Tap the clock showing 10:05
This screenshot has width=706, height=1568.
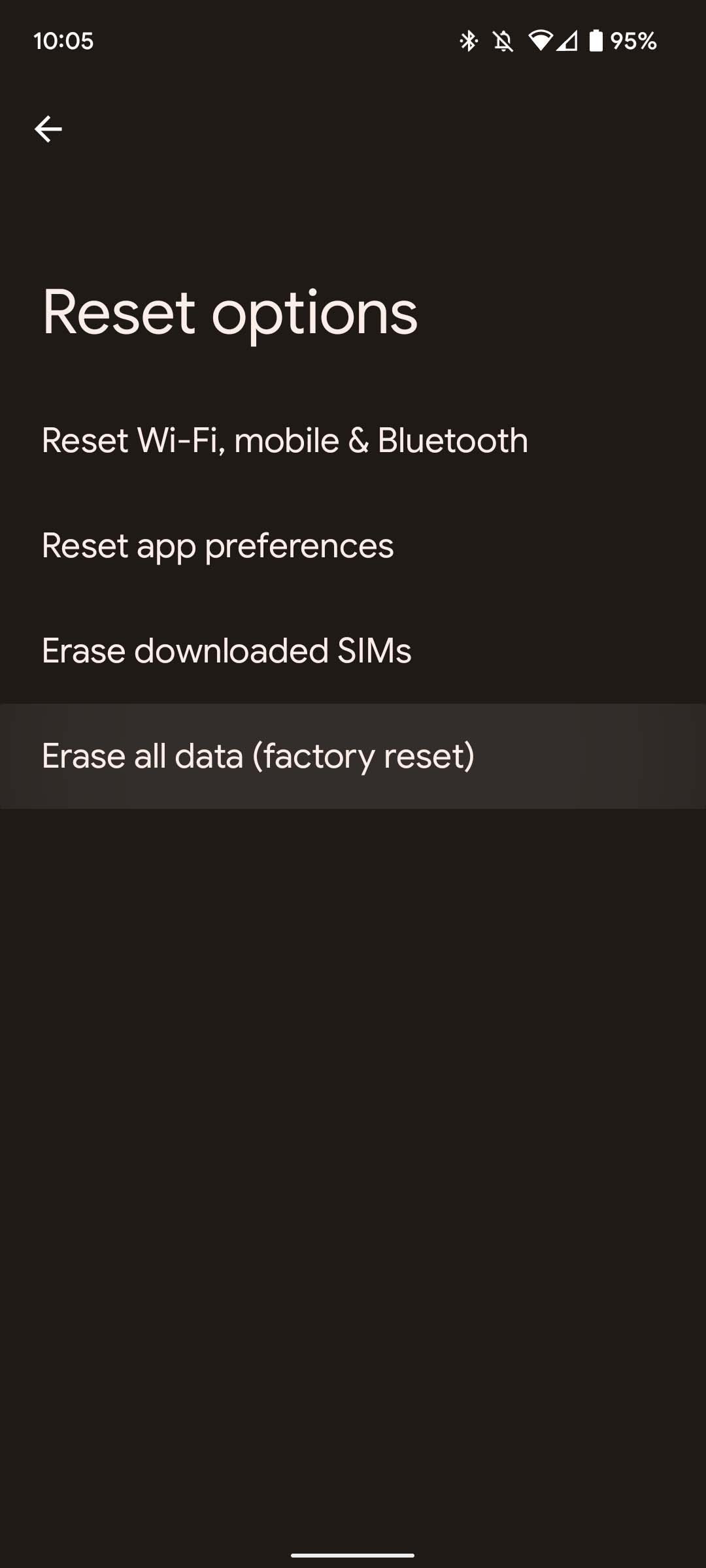pos(63,41)
